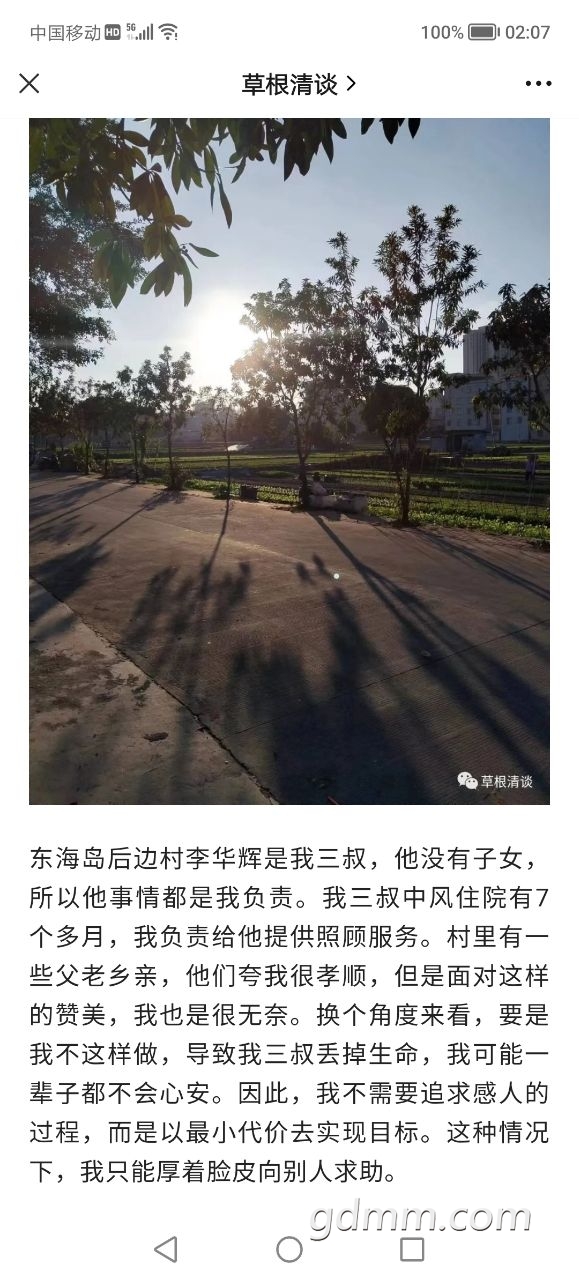
Task: Go to the phone home screen
Action: point(289,1248)
